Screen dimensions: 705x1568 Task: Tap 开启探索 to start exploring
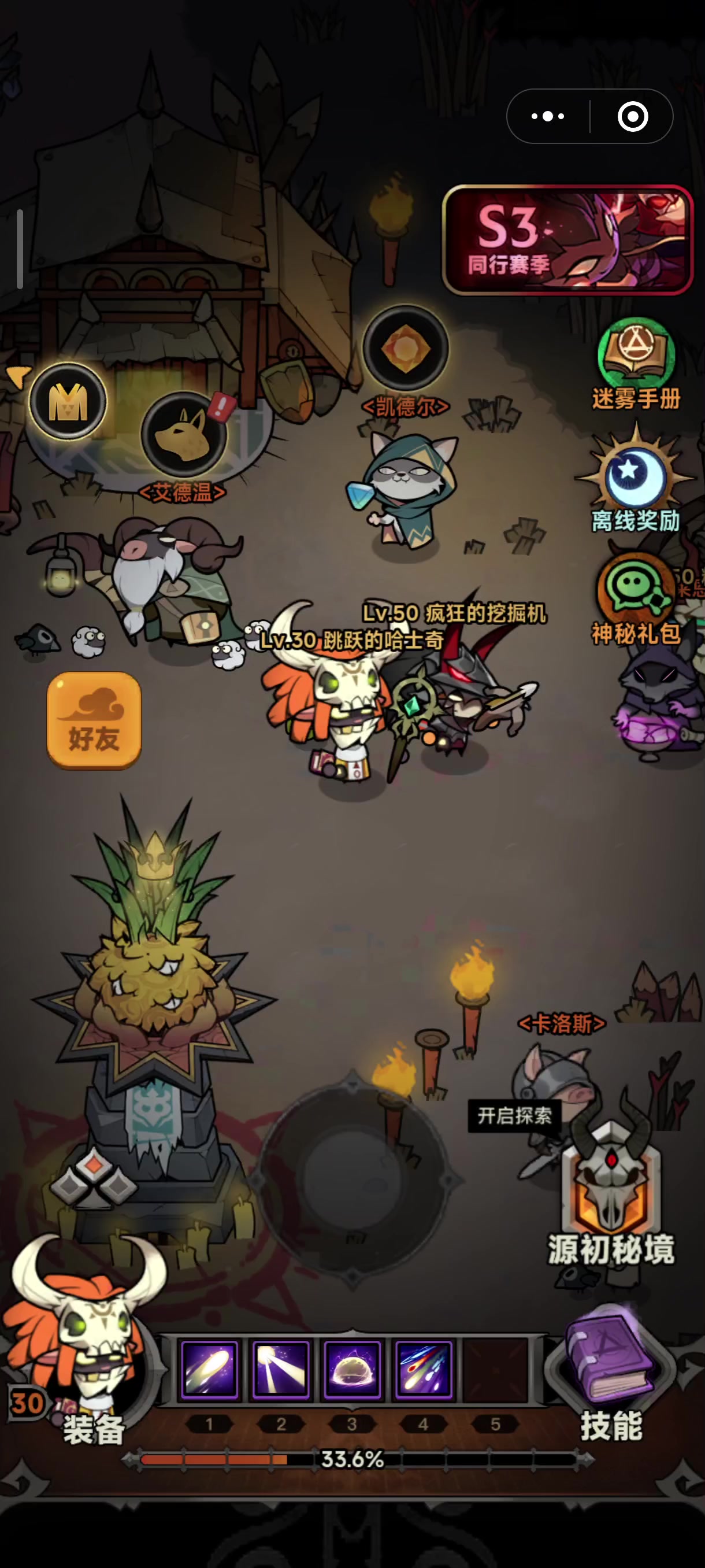515,1116
